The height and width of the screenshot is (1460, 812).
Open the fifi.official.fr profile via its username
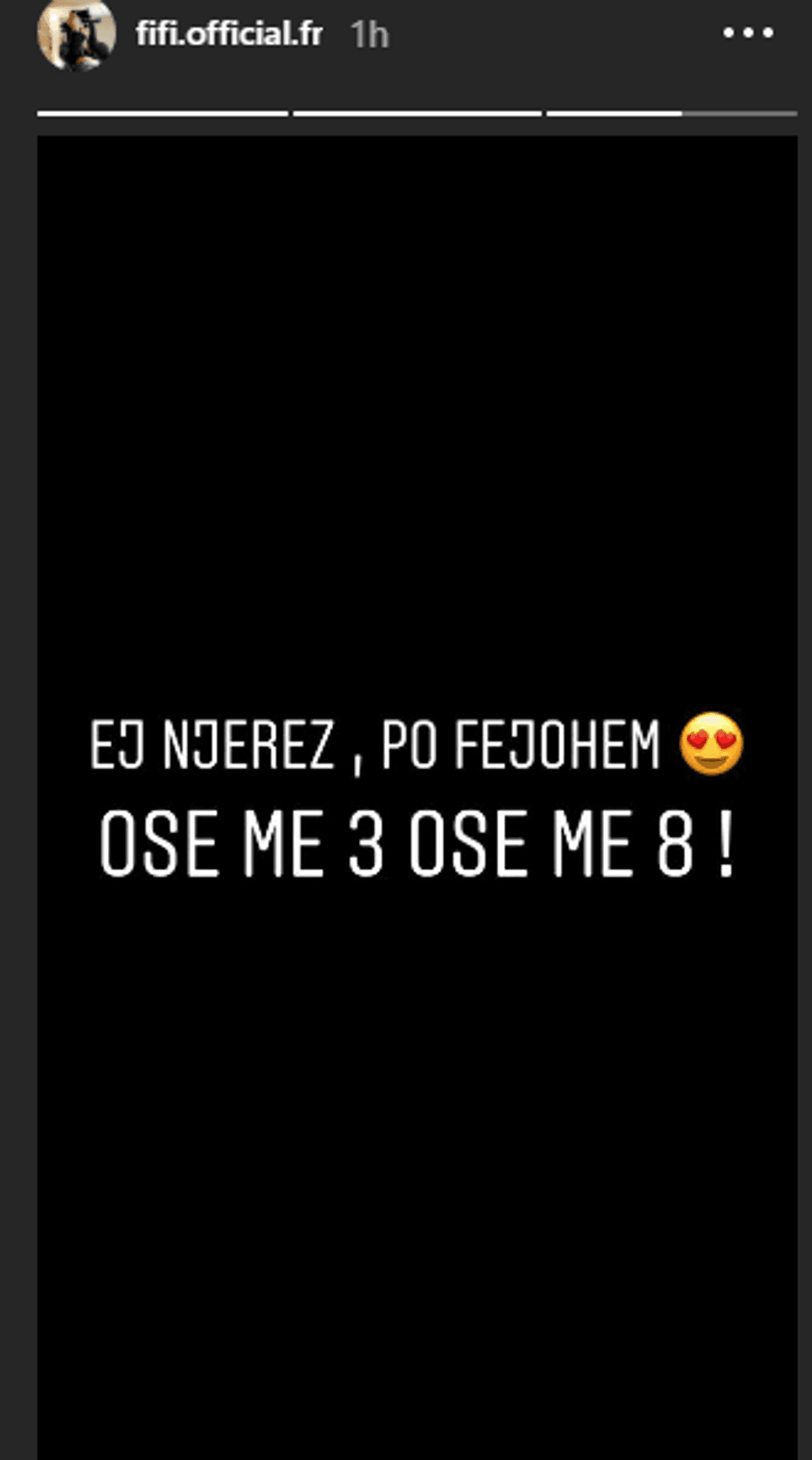[229, 34]
